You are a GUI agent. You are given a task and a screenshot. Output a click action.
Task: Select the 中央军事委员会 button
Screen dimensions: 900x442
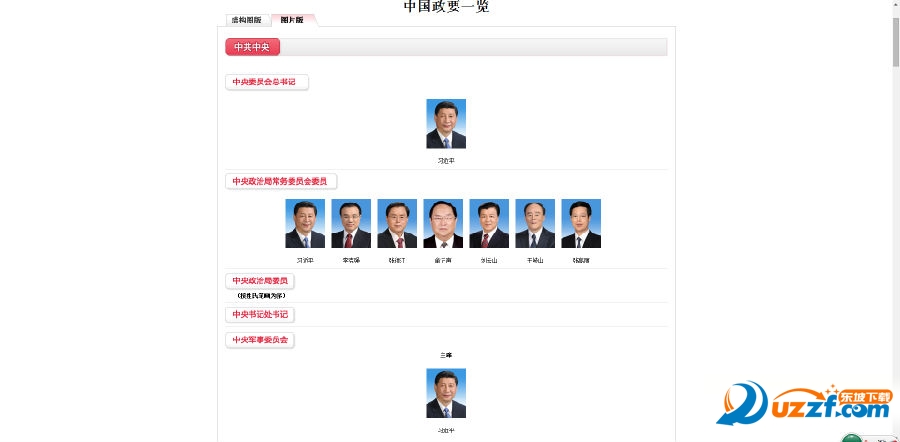coord(260,340)
